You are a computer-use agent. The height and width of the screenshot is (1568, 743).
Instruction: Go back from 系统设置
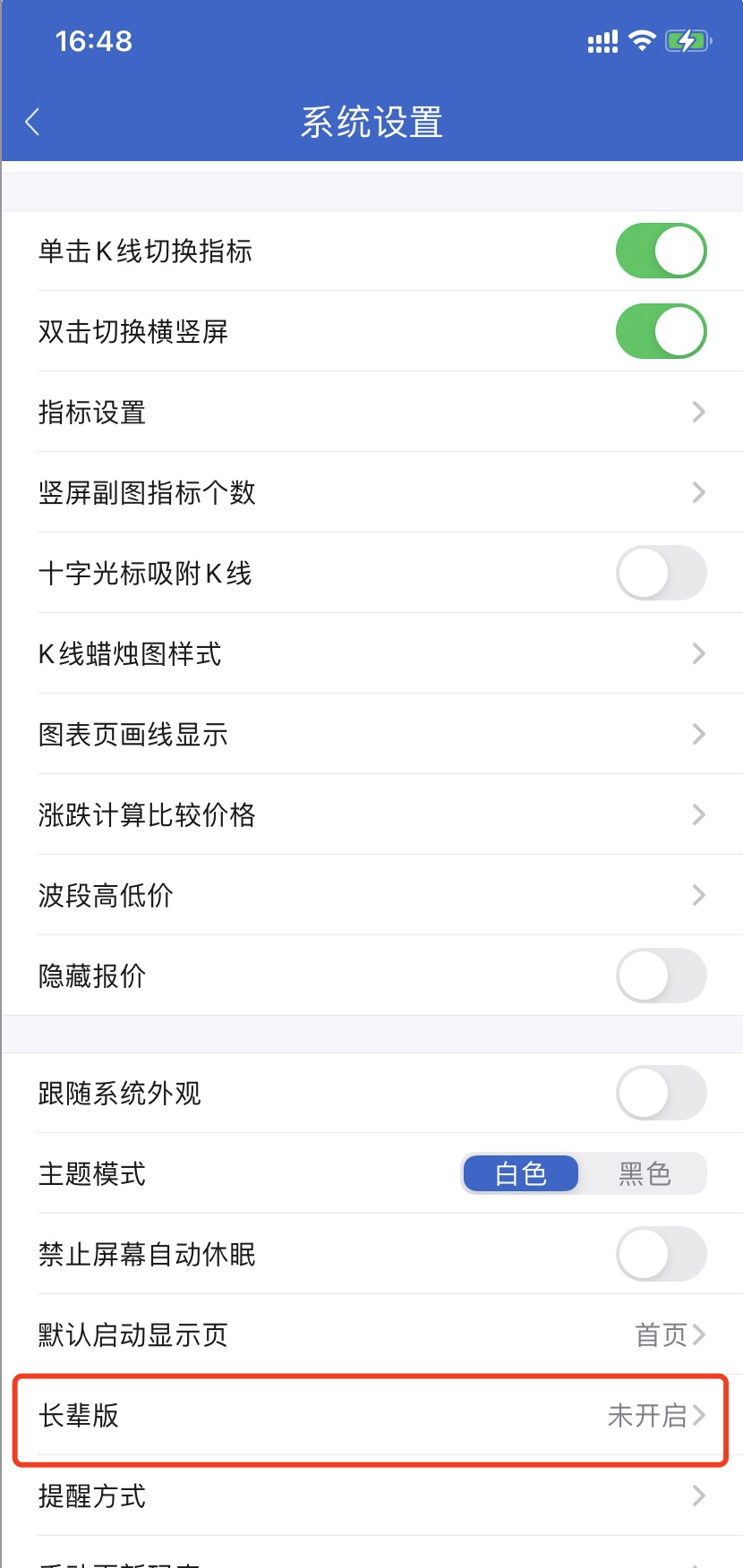(33, 122)
